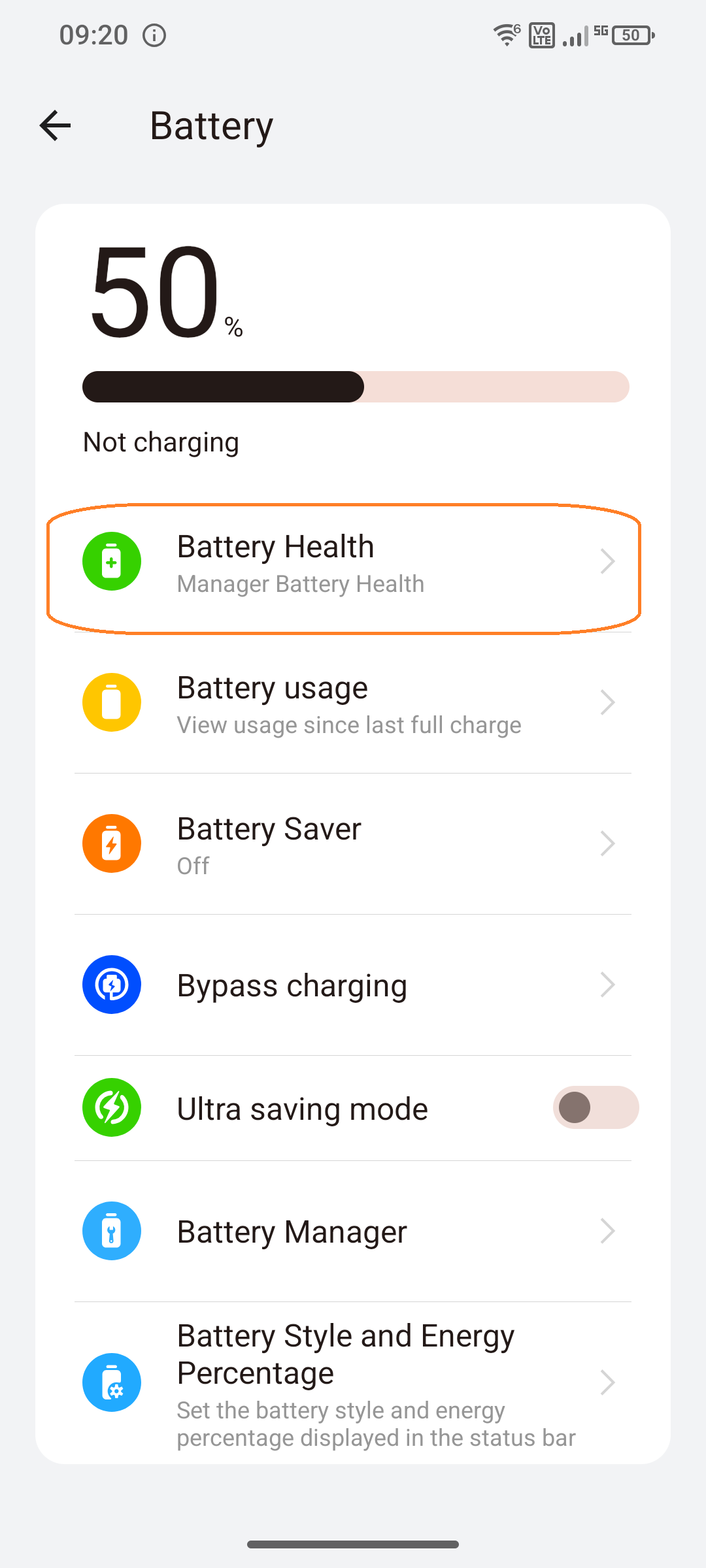The height and width of the screenshot is (1568, 706).
Task: Tap the green Ultra saving mode icon
Action: 111,1107
